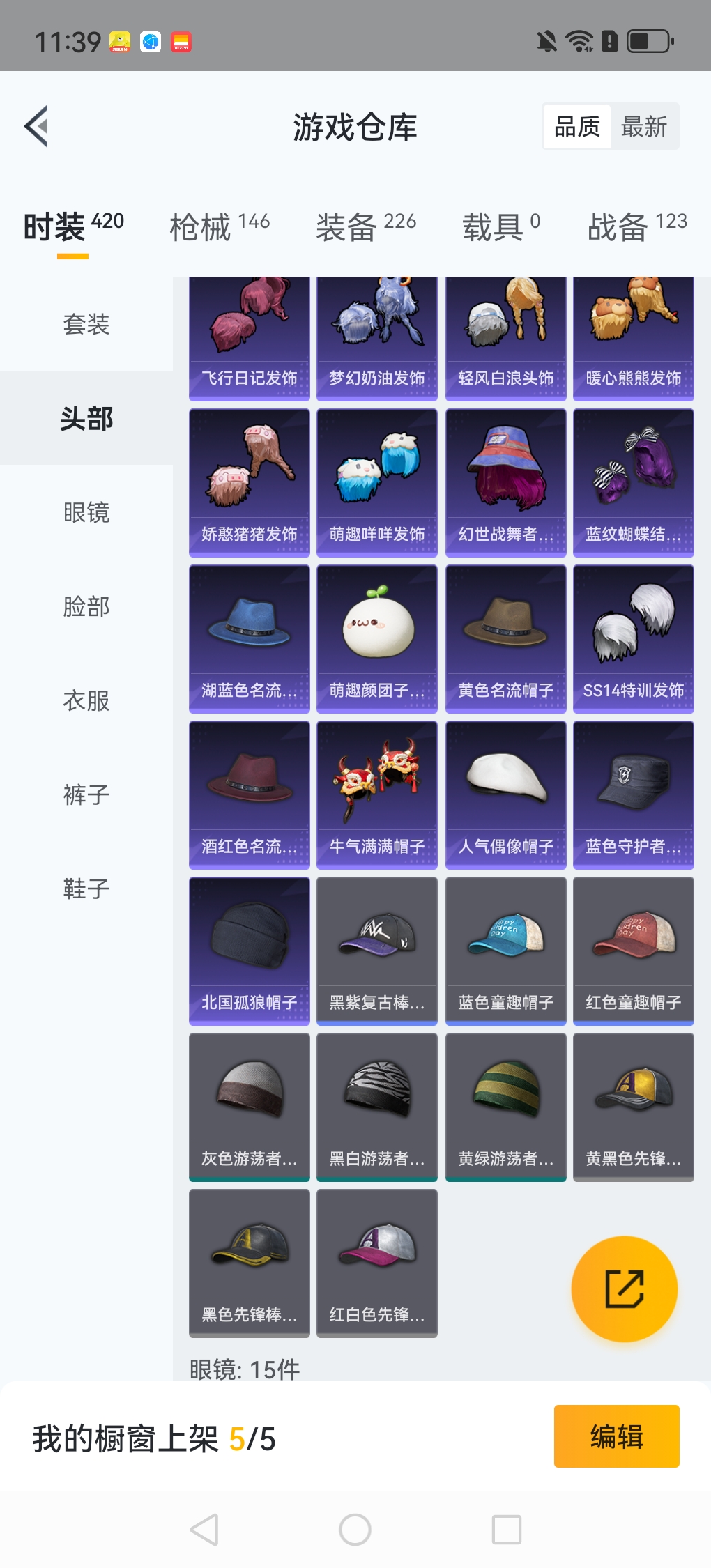Screen dimensions: 711x1568
Task: Open the 裤子 category
Action: point(86,794)
